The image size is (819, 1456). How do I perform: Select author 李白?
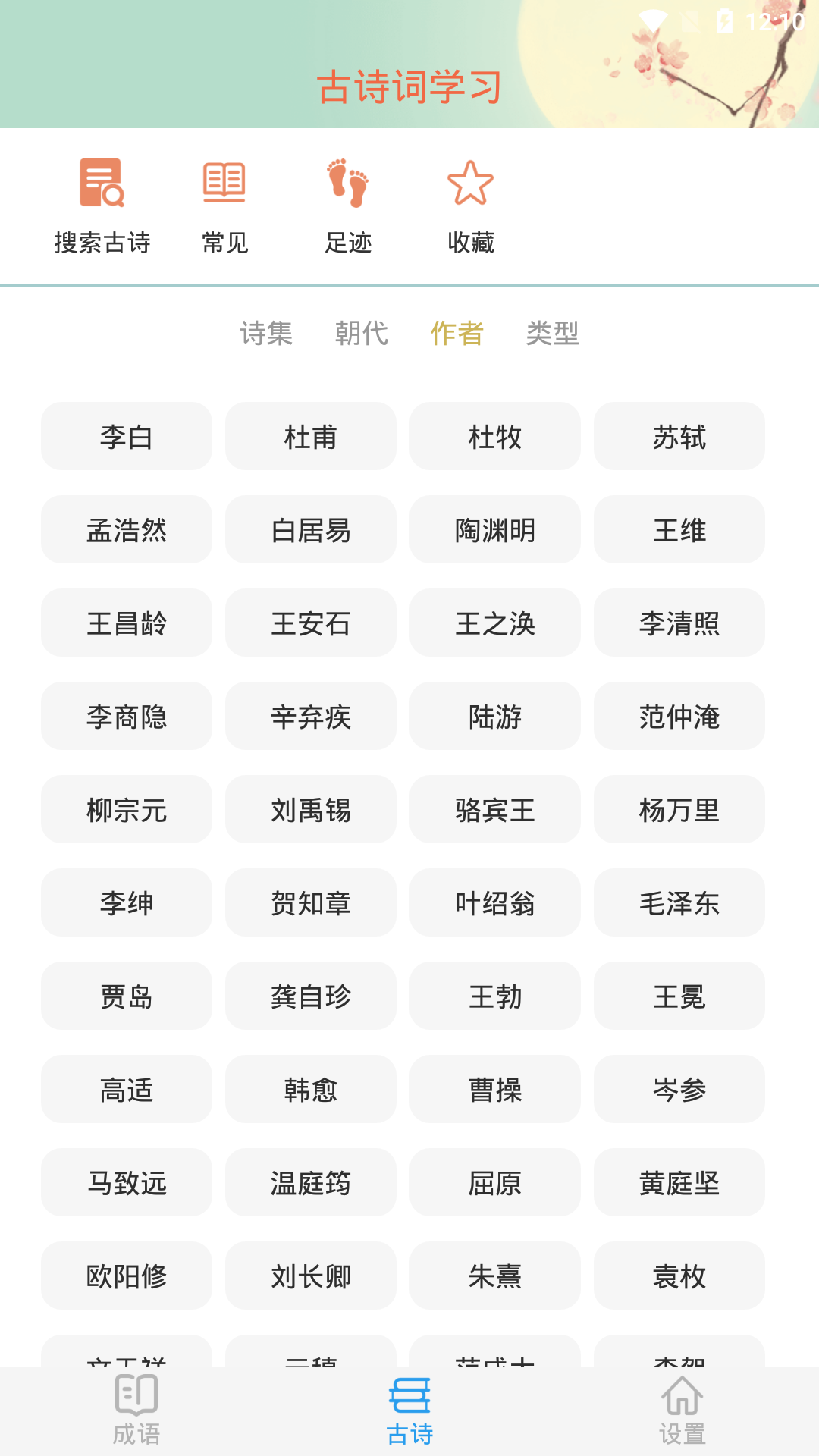[127, 437]
